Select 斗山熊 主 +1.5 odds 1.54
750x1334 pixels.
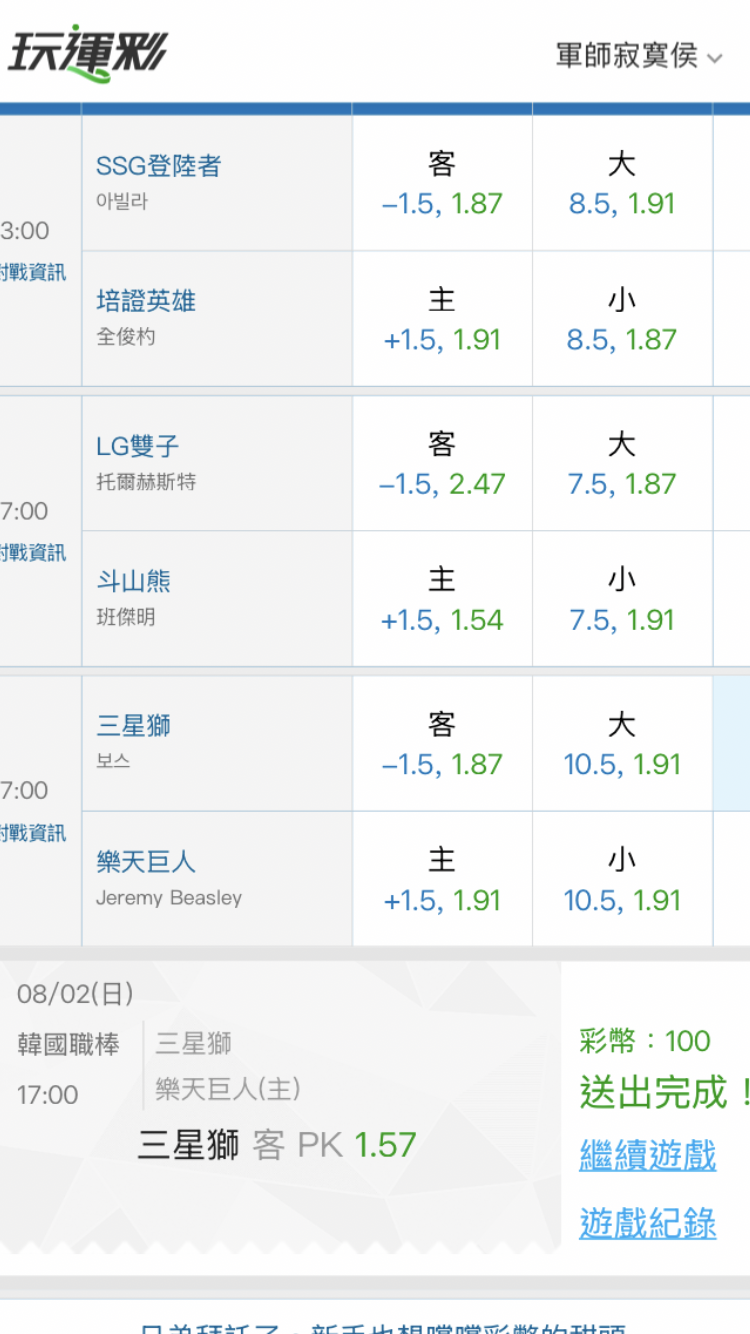(x=442, y=598)
